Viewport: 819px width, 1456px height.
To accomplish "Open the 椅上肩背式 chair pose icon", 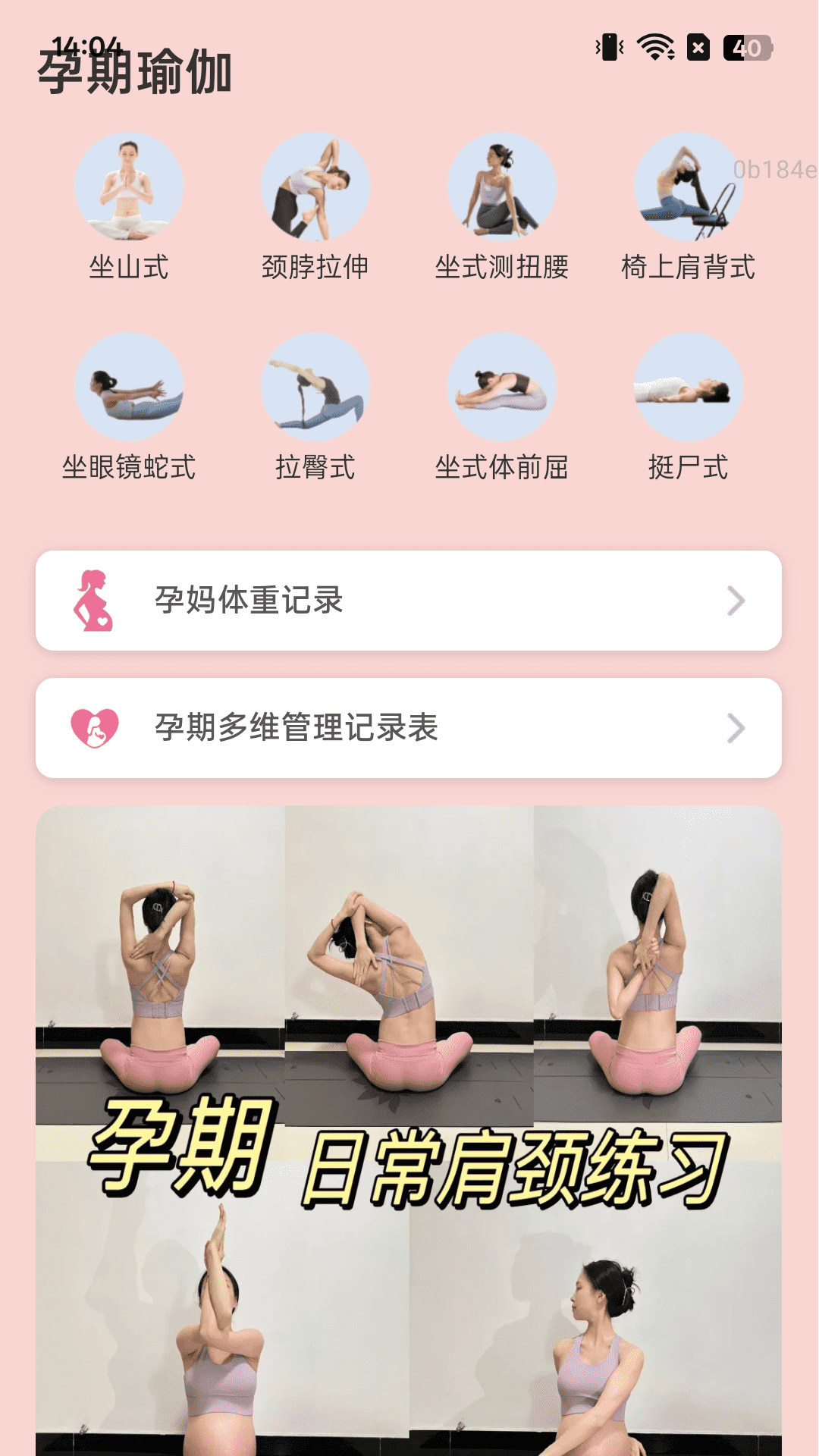I will pos(689,187).
